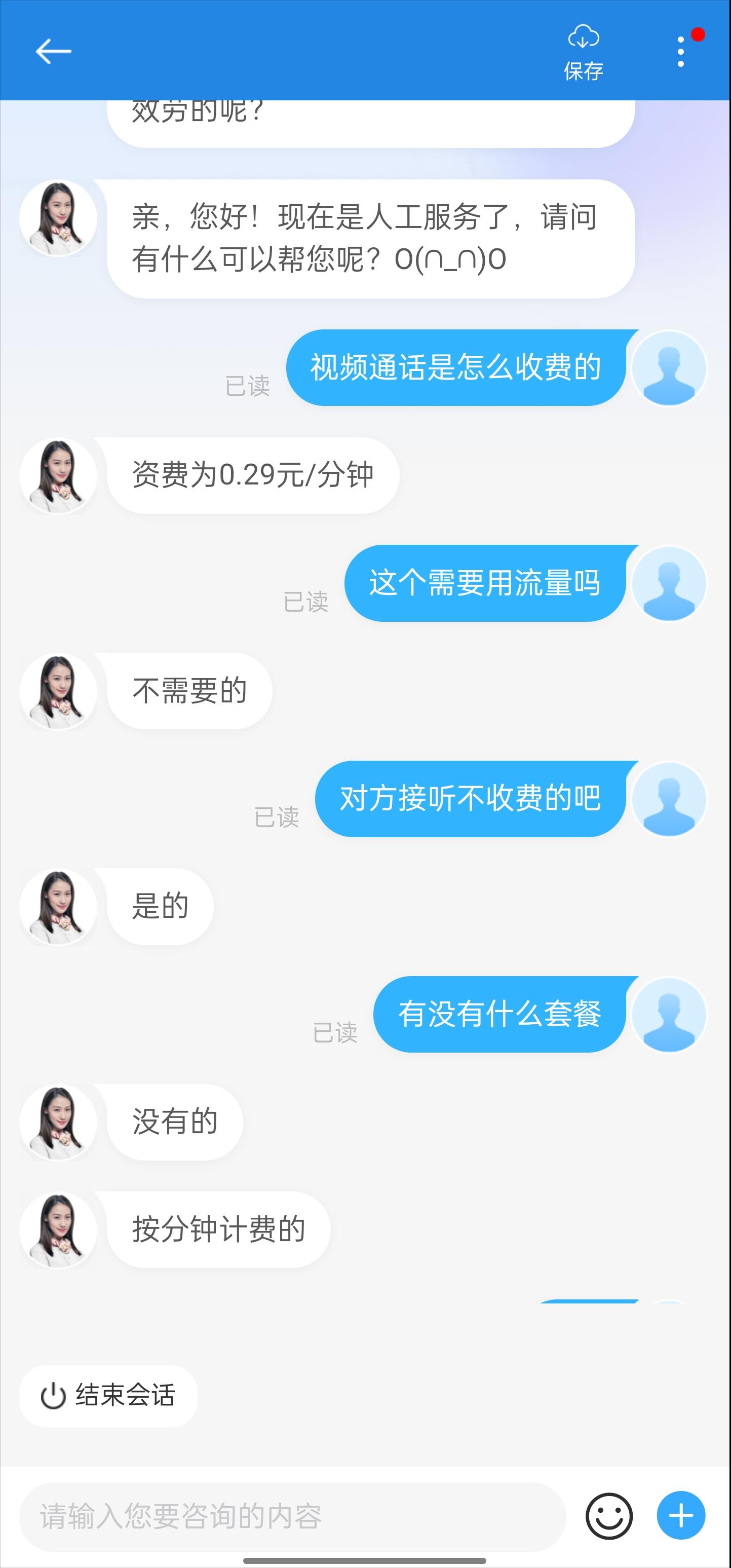The width and height of the screenshot is (731, 1568).
Task: Tap your avatar beside 有没有什么套餐
Action: pos(671,1014)
